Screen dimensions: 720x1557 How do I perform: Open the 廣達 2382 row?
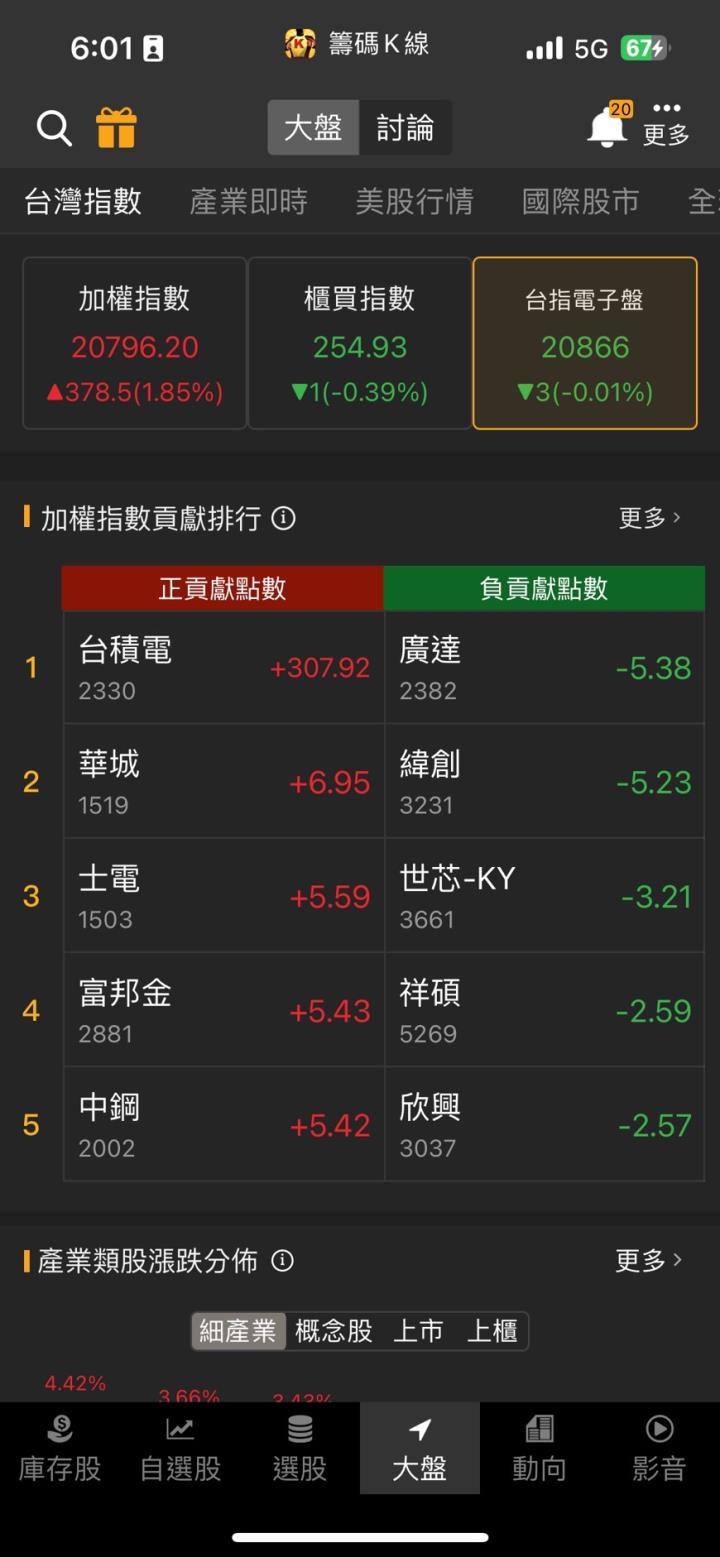click(x=544, y=667)
